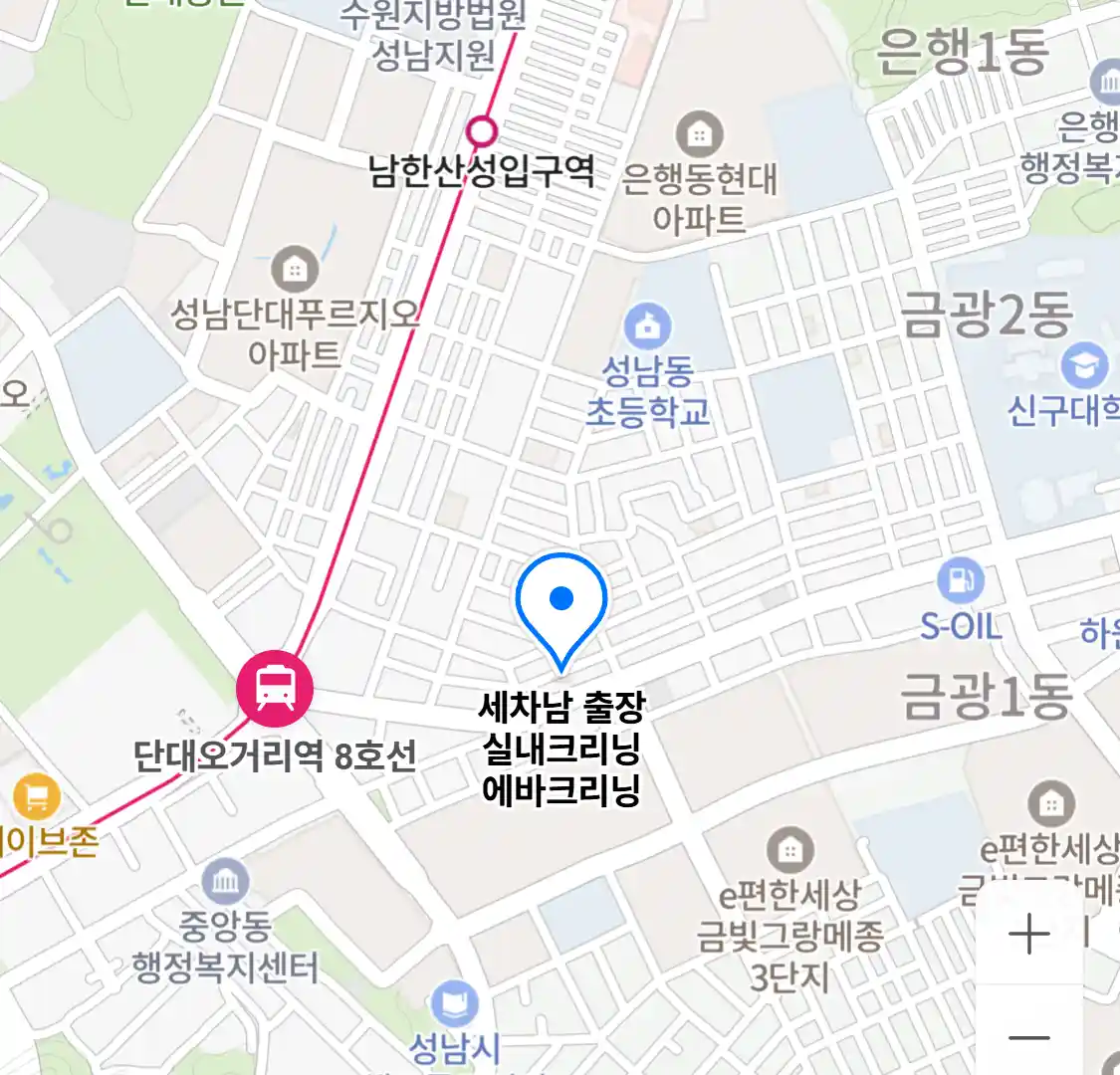1120x1075 pixels.
Task: Zoom out on the map
Action: point(1029,1037)
